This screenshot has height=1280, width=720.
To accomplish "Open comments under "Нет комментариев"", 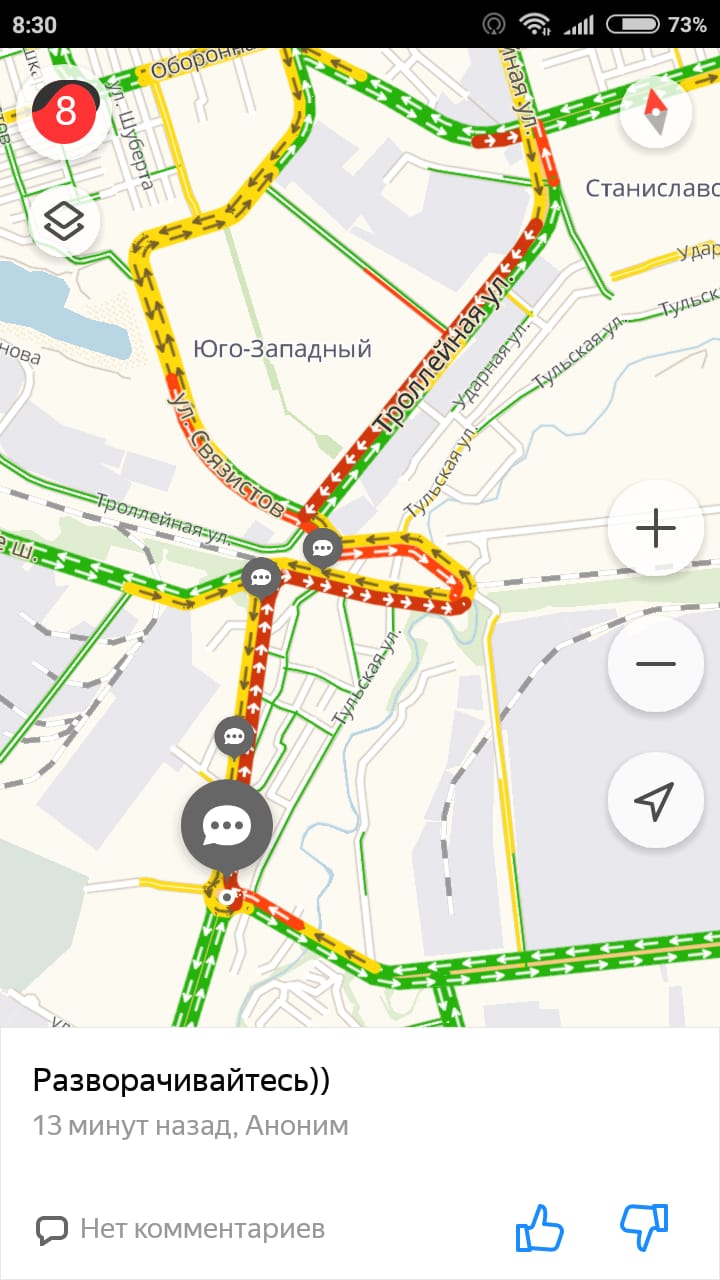I will pyautogui.click(x=181, y=1228).
